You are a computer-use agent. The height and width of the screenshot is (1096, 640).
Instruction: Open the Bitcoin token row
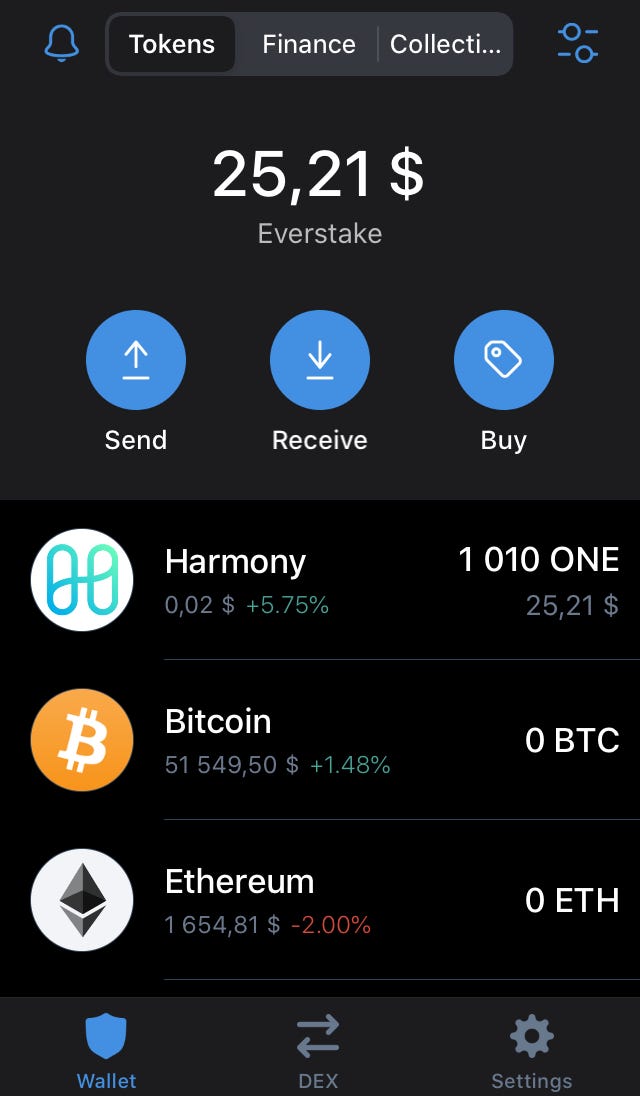[320, 740]
